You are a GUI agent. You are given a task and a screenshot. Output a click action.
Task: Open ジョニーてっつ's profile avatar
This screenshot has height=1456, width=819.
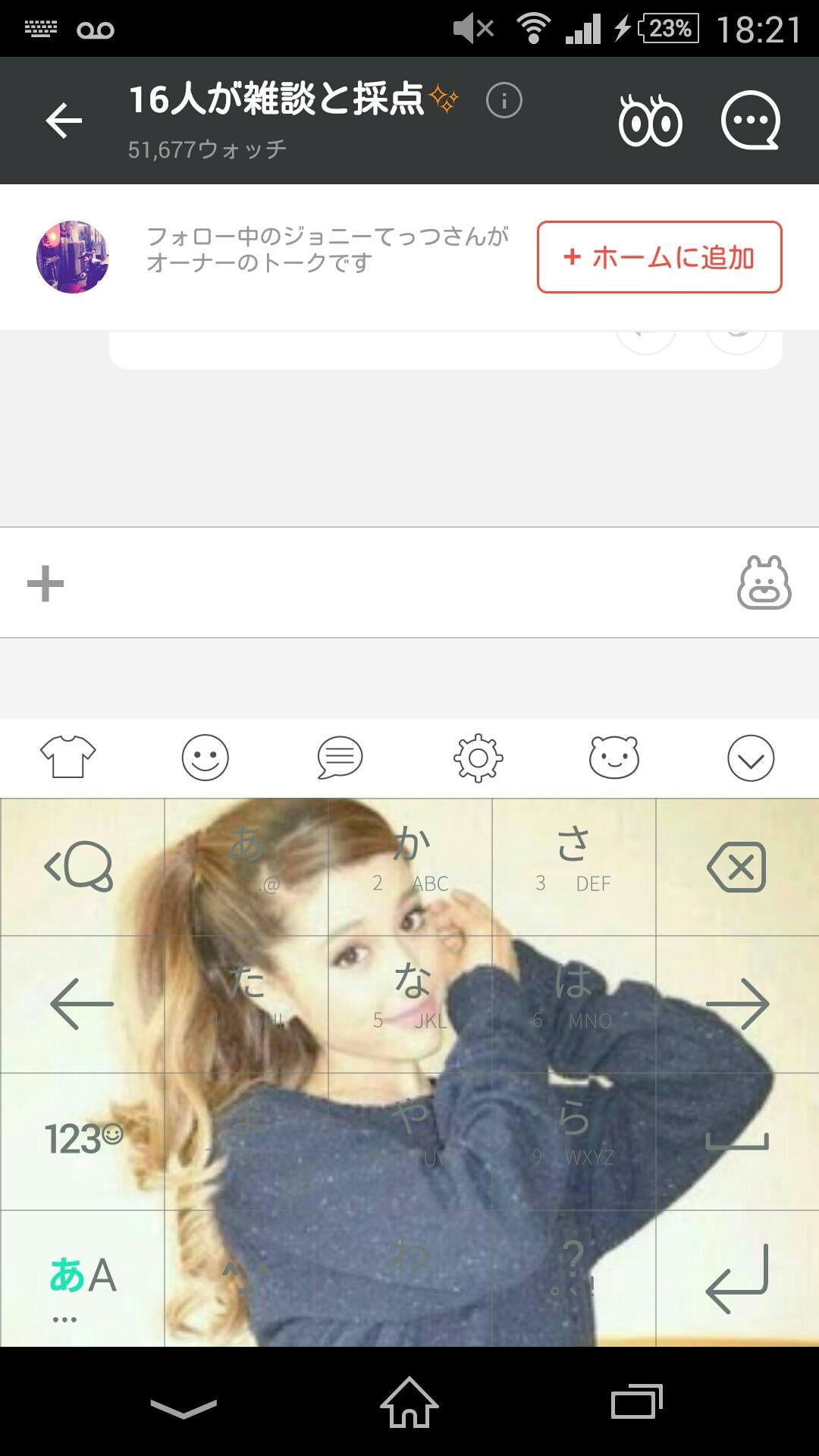click(x=73, y=256)
